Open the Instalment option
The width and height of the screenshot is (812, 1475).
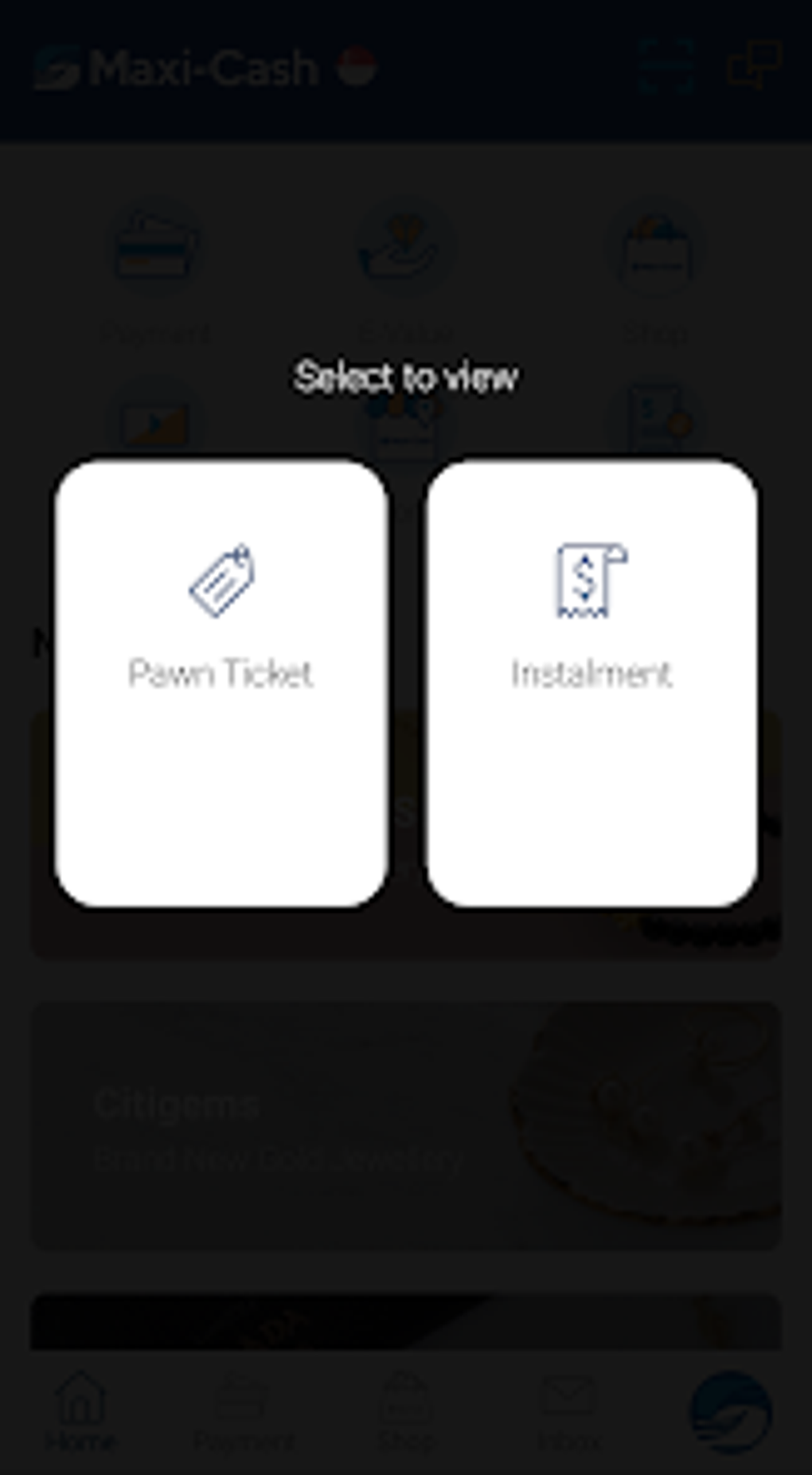[591, 682]
